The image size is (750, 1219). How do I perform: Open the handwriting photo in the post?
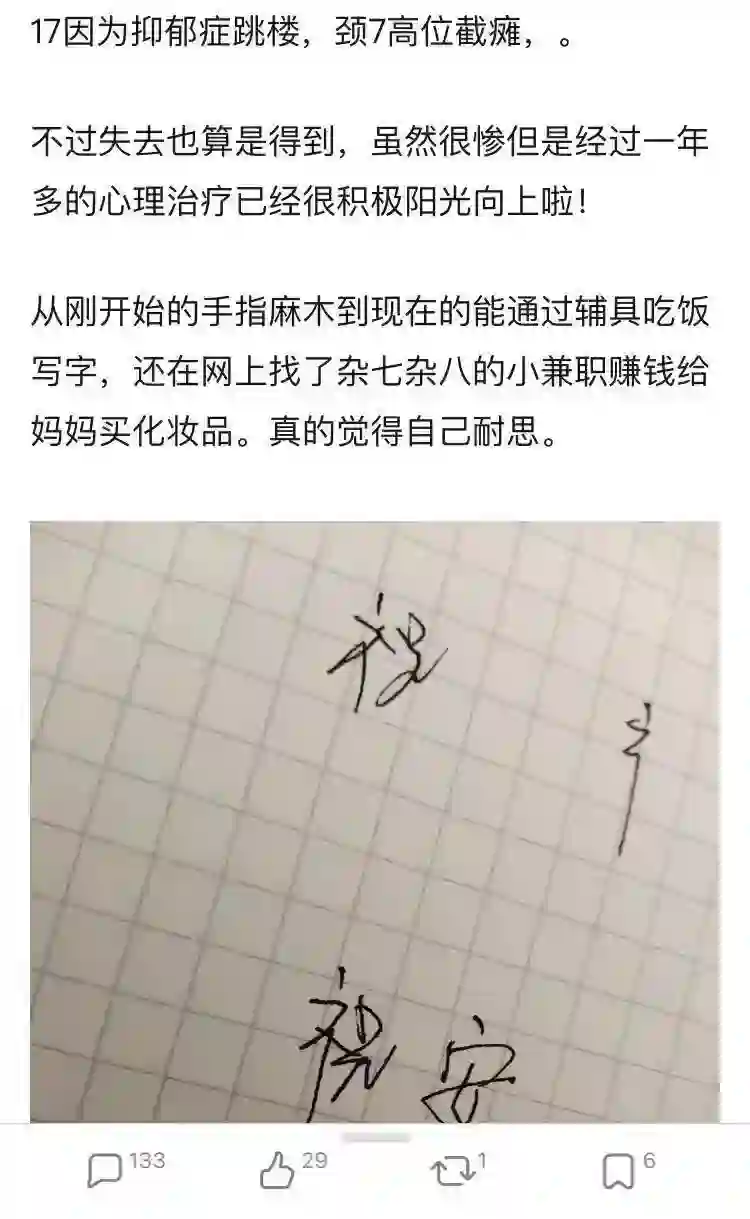[x=375, y=820]
